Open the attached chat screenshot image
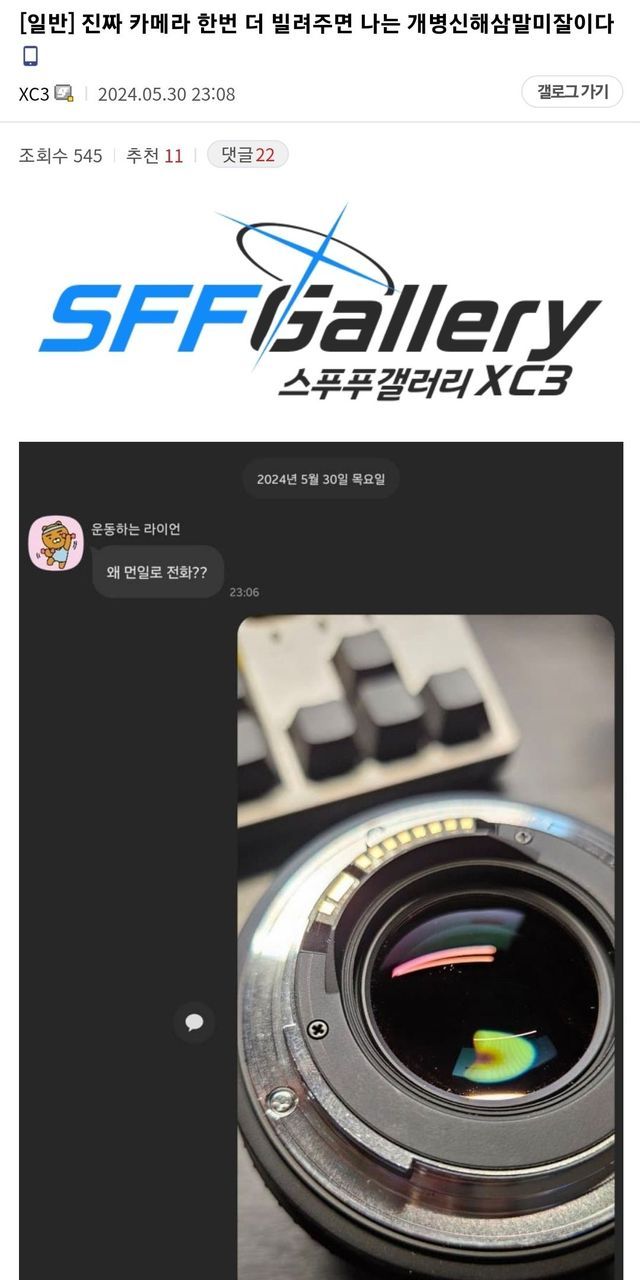Screen dimensions: 640x1280 [320, 860]
